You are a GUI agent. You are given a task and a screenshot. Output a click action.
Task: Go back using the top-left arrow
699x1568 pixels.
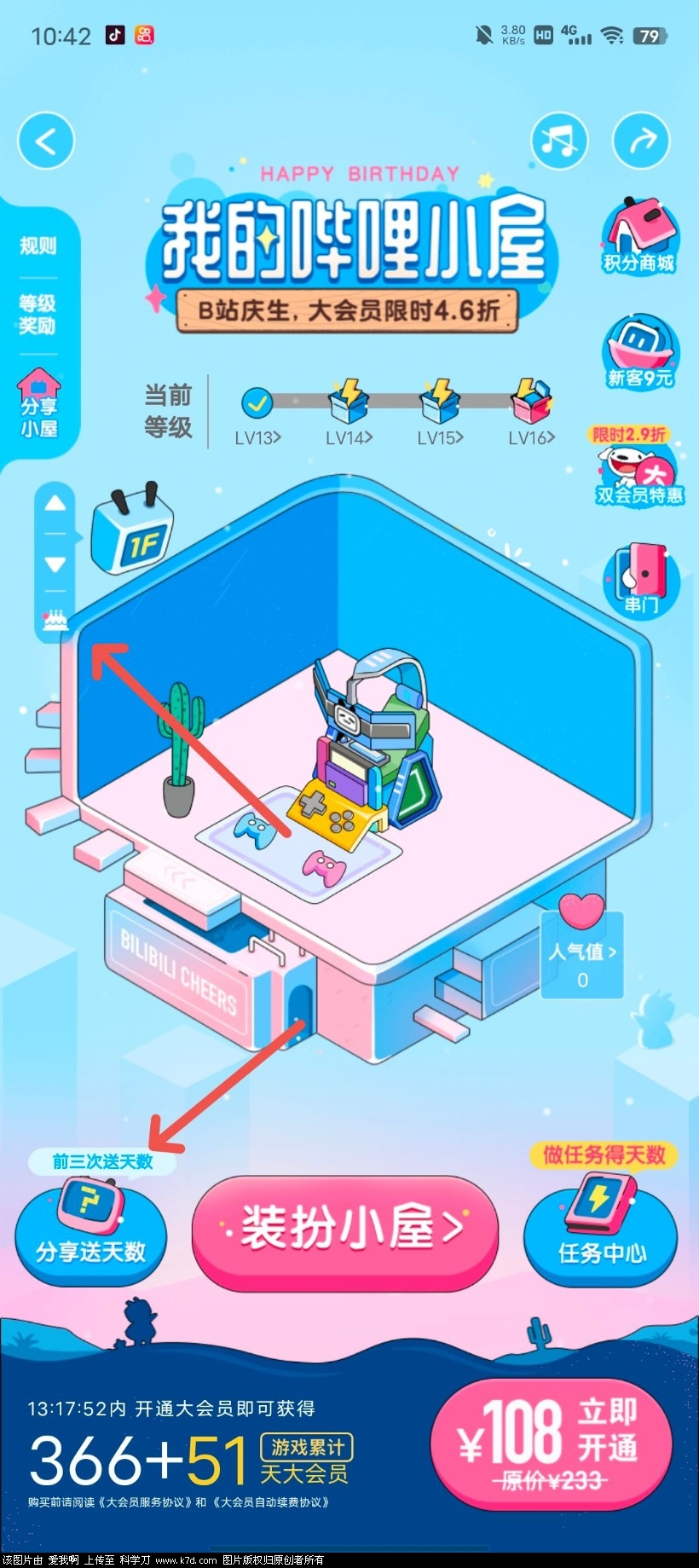tap(46, 141)
